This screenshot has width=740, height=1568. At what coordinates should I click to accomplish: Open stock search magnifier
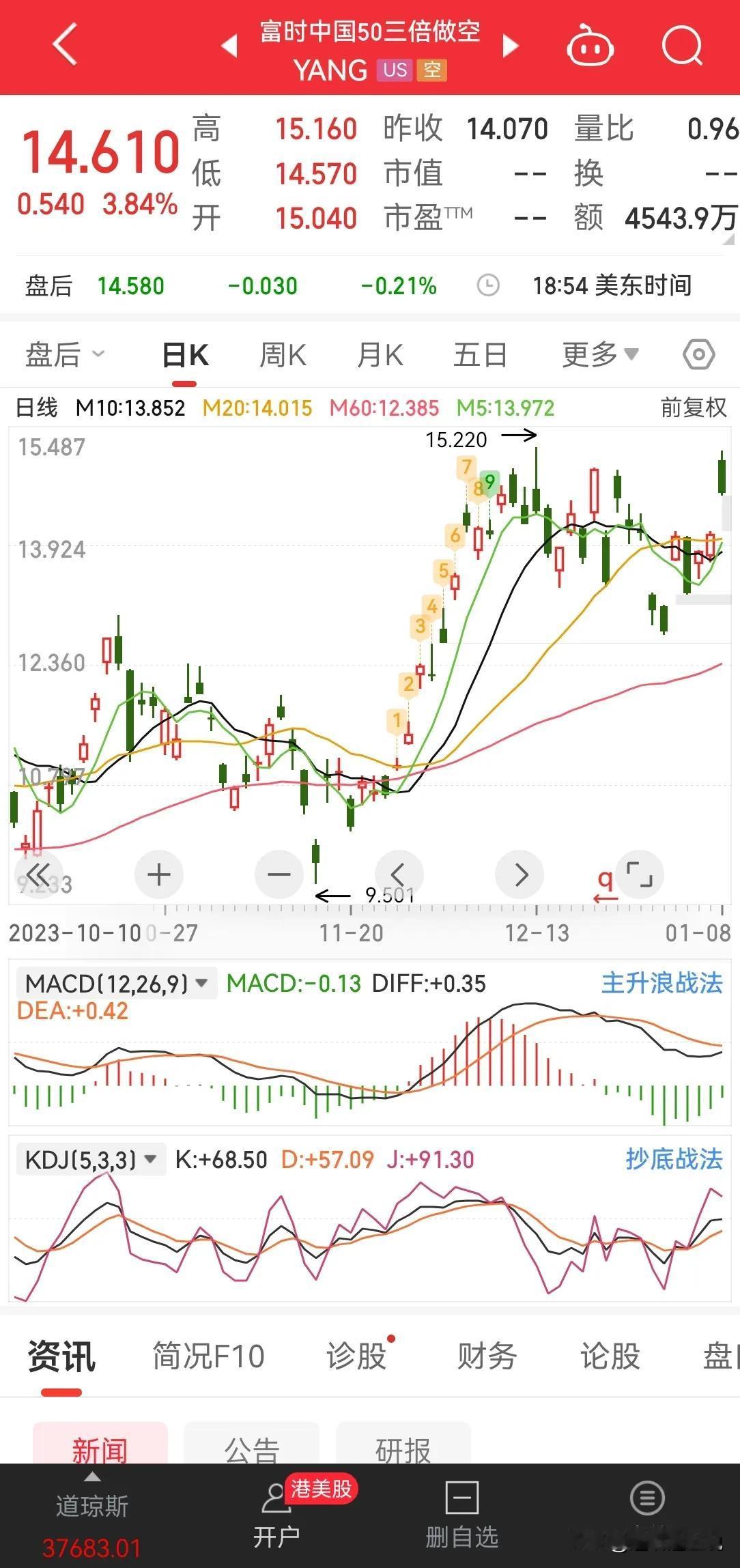[x=683, y=46]
